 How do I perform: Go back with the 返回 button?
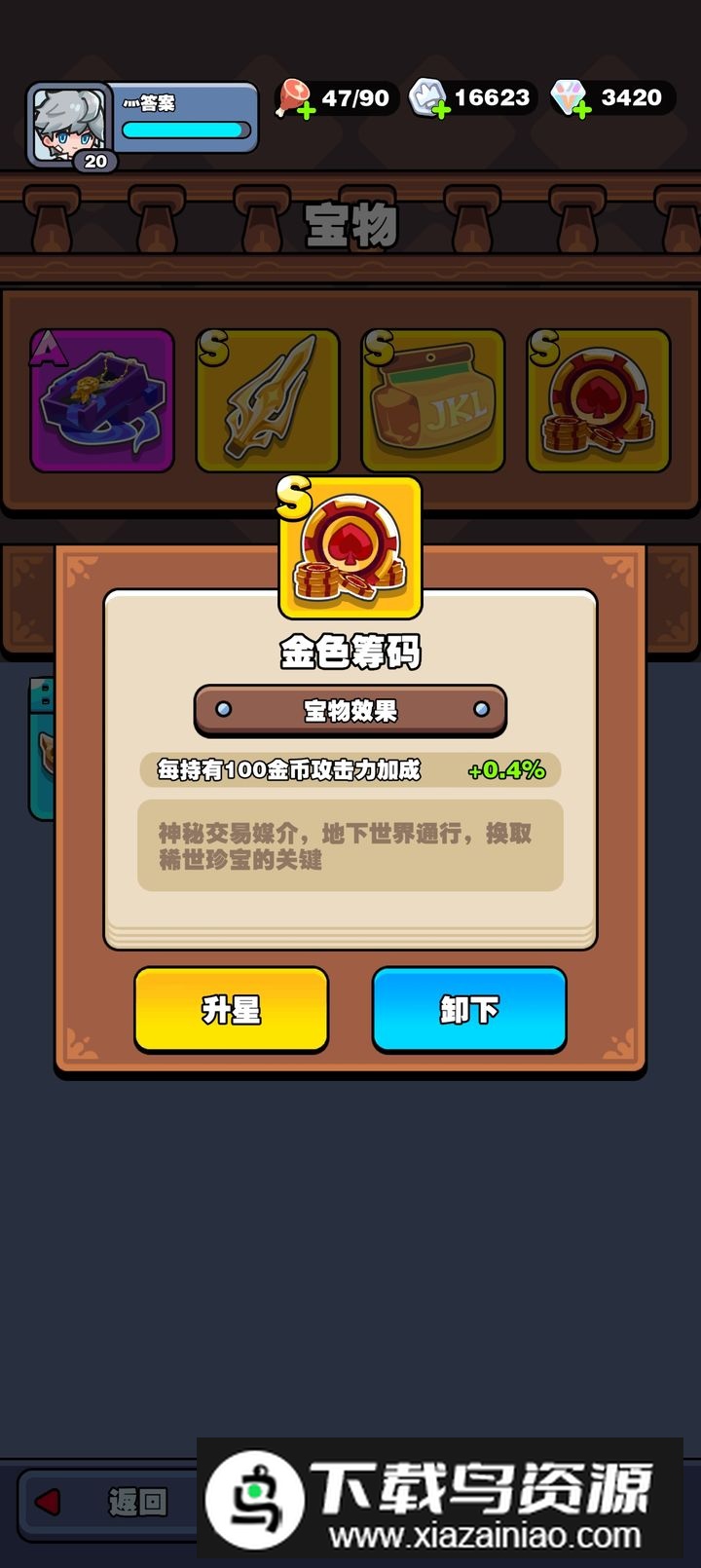coord(107,1501)
